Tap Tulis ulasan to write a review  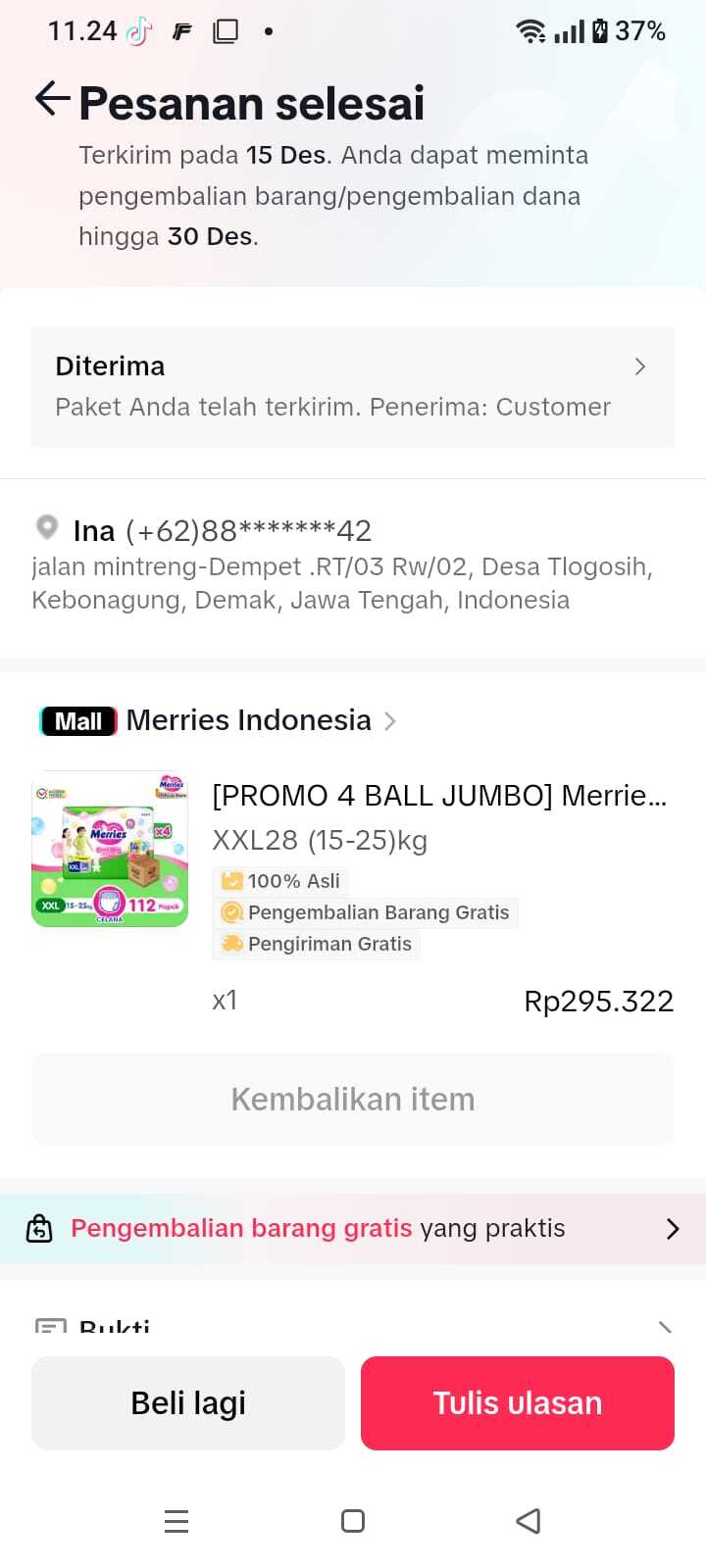(x=518, y=1403)
